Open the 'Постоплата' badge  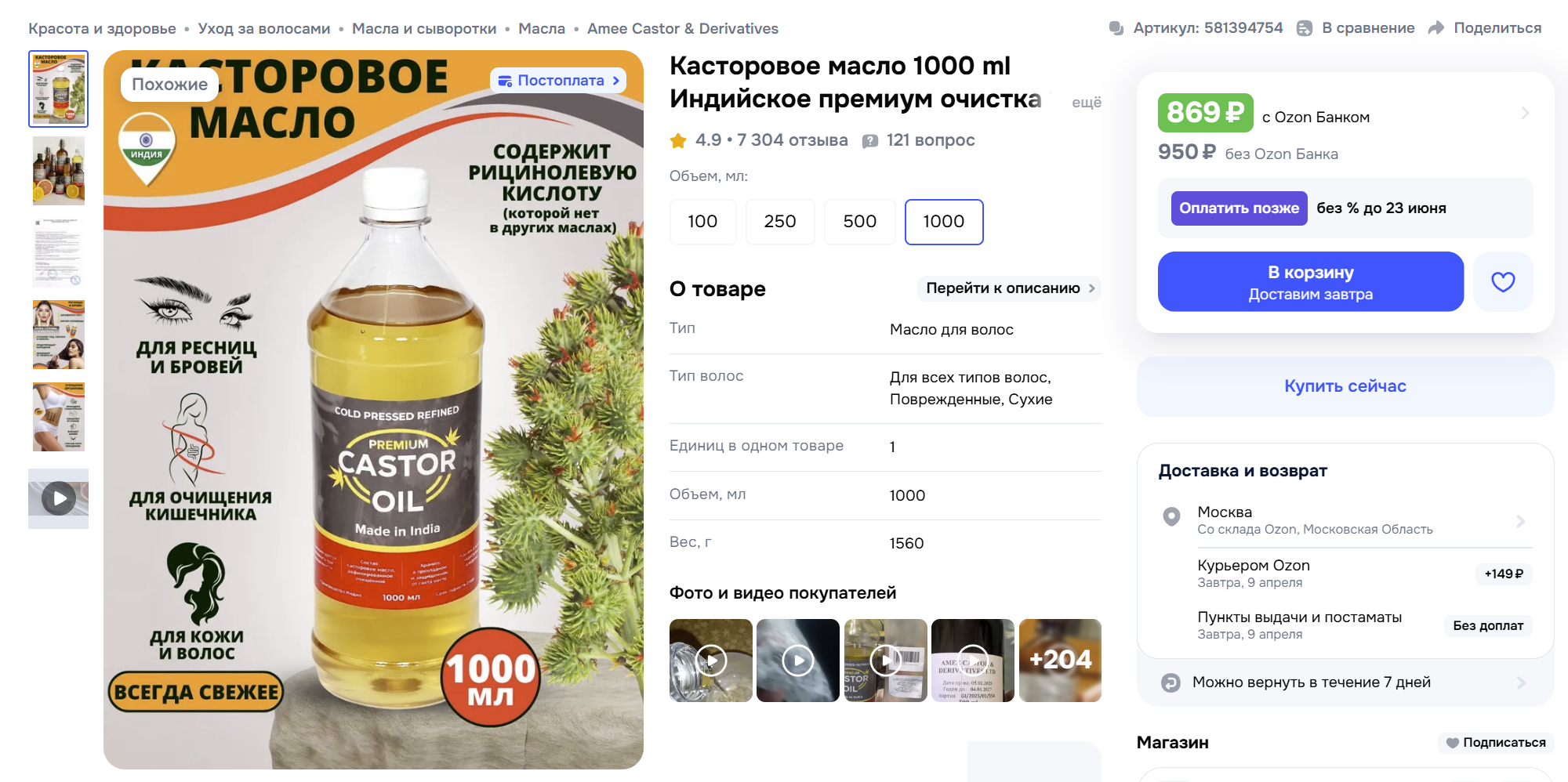point(558,81)
